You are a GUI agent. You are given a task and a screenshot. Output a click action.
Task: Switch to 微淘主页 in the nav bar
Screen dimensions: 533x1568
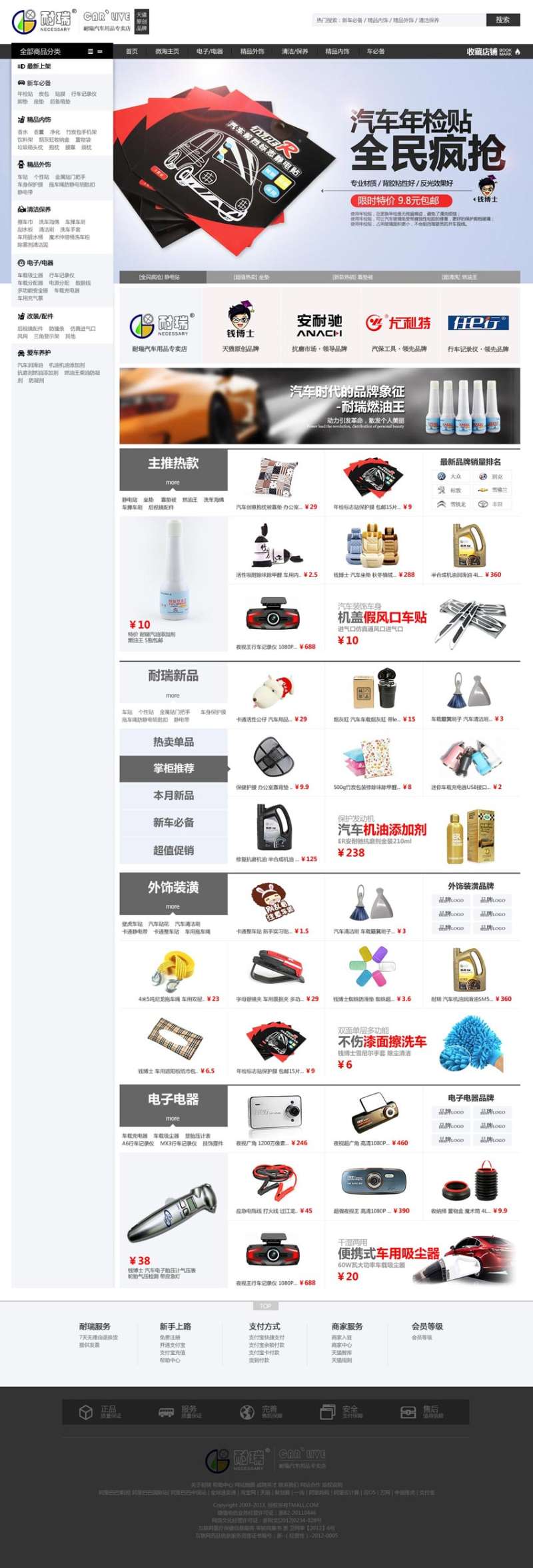coord(167,51)
